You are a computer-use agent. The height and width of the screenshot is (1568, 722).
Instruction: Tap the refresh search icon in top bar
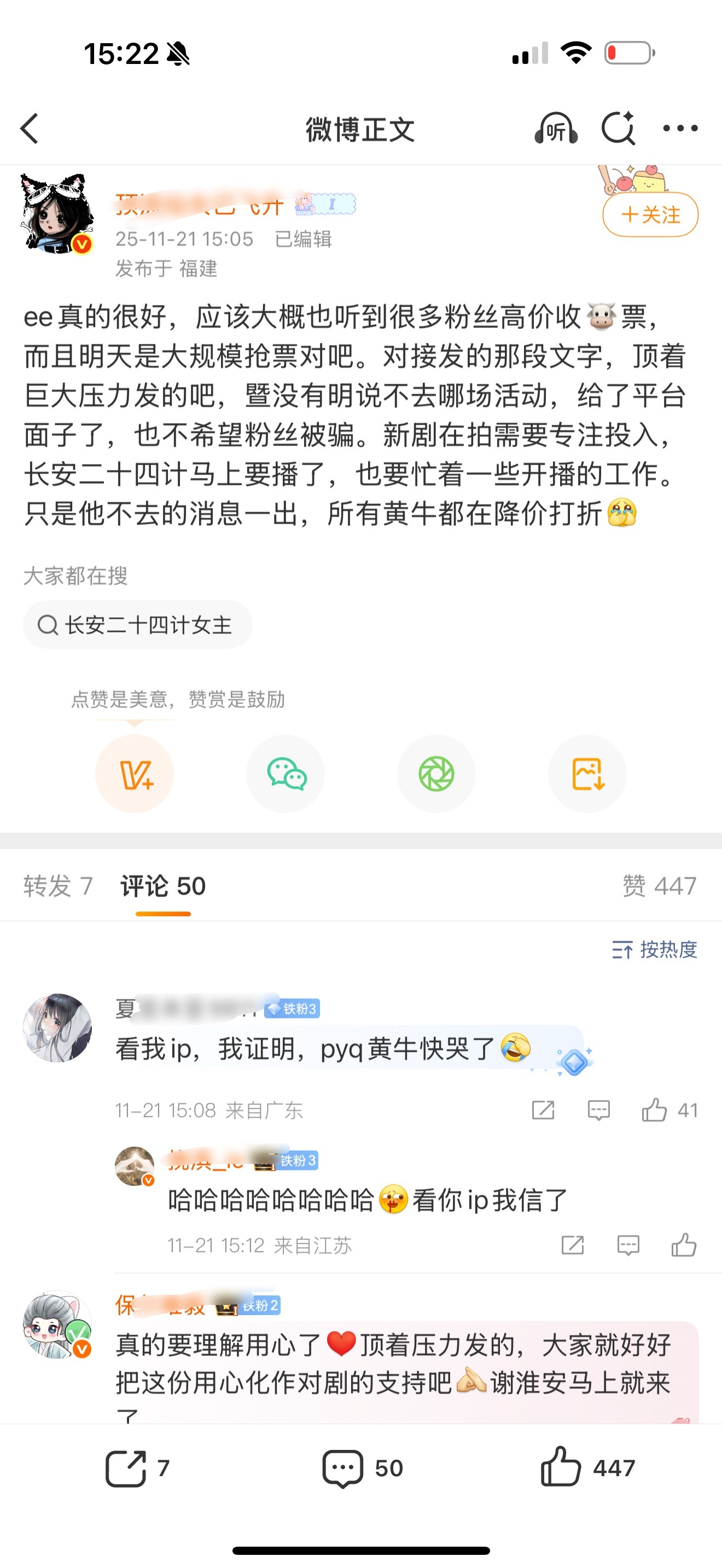pyautogui.click(x=619, y=129)
